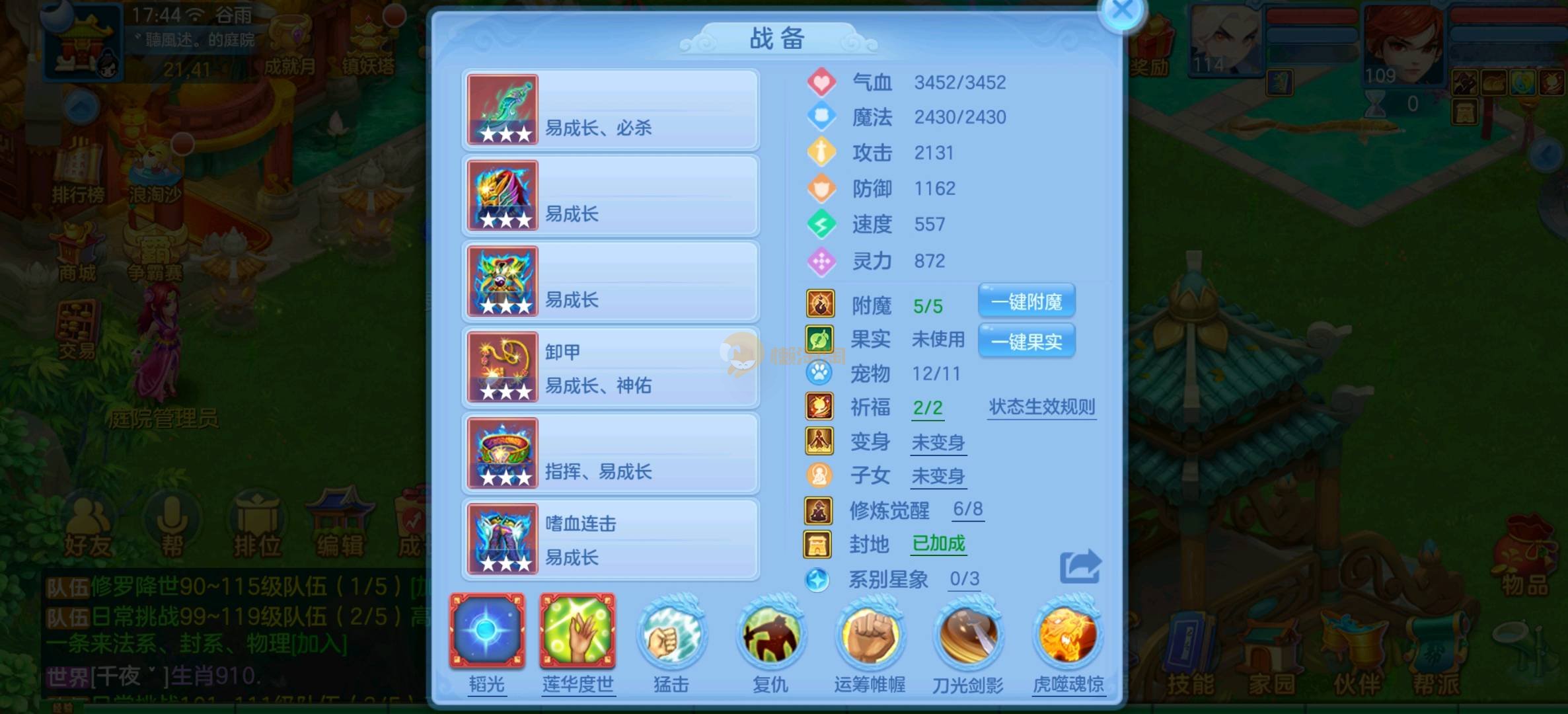View 封地 已加成 details
The height and width of the screenshot is (714, 1568).
938,544
